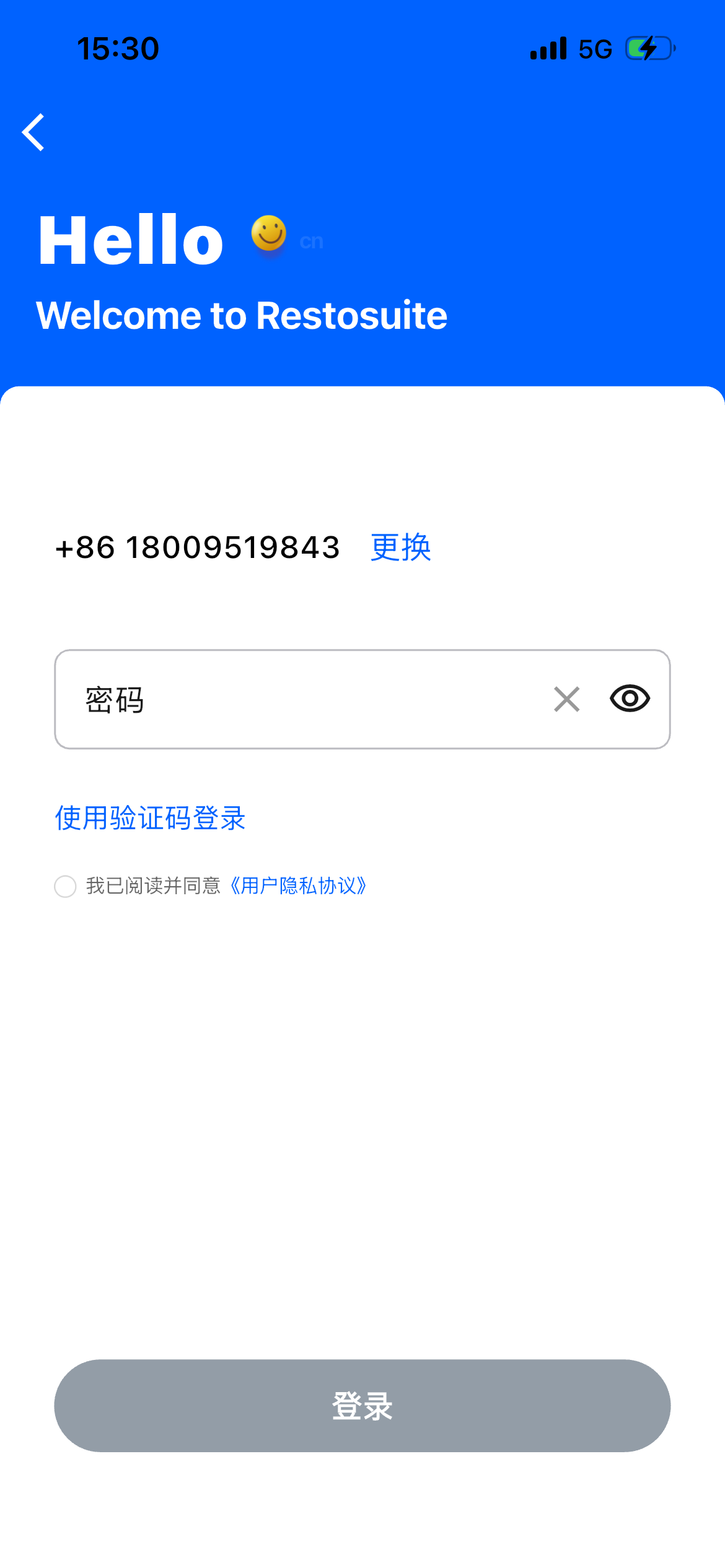The width and height of the screenshot is (725, 1568).
Task: Open the 《用户隐私协议》 link
Action: point(298,886)
